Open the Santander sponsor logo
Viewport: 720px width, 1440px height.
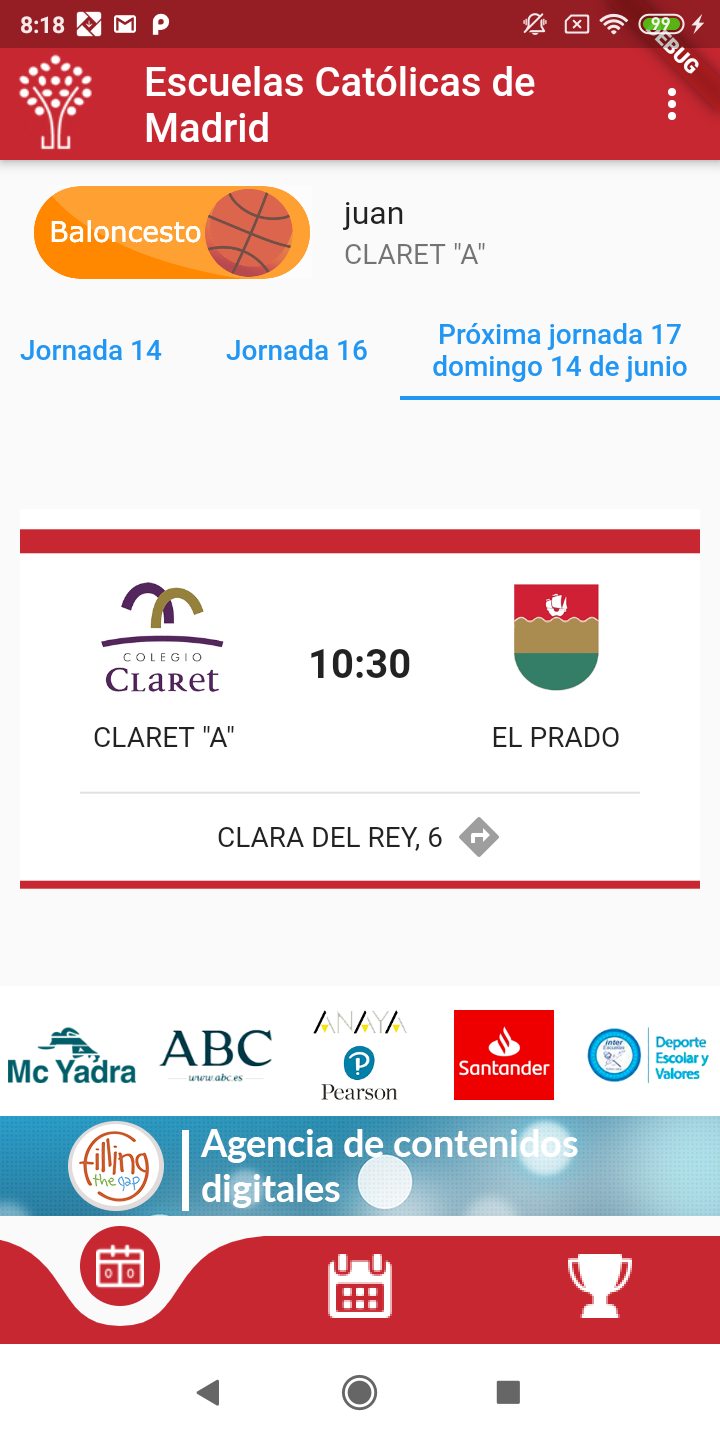click(503, 1055)
